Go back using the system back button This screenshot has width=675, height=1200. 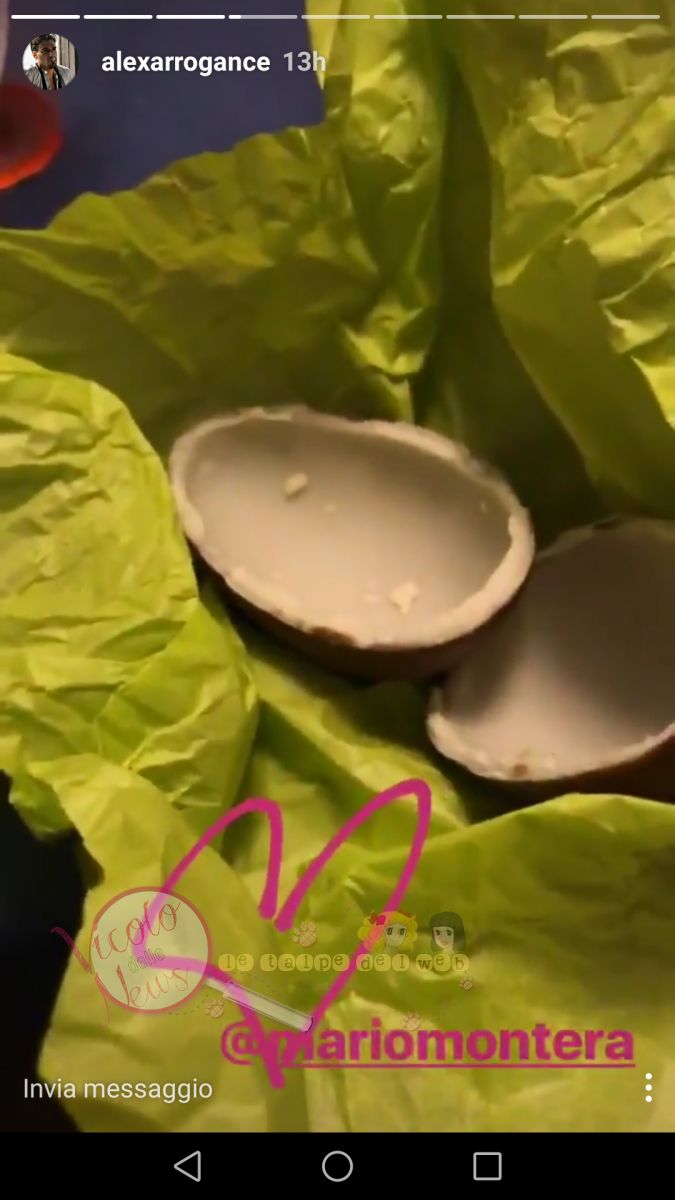pyautogui.click(x=187, y=1166)
